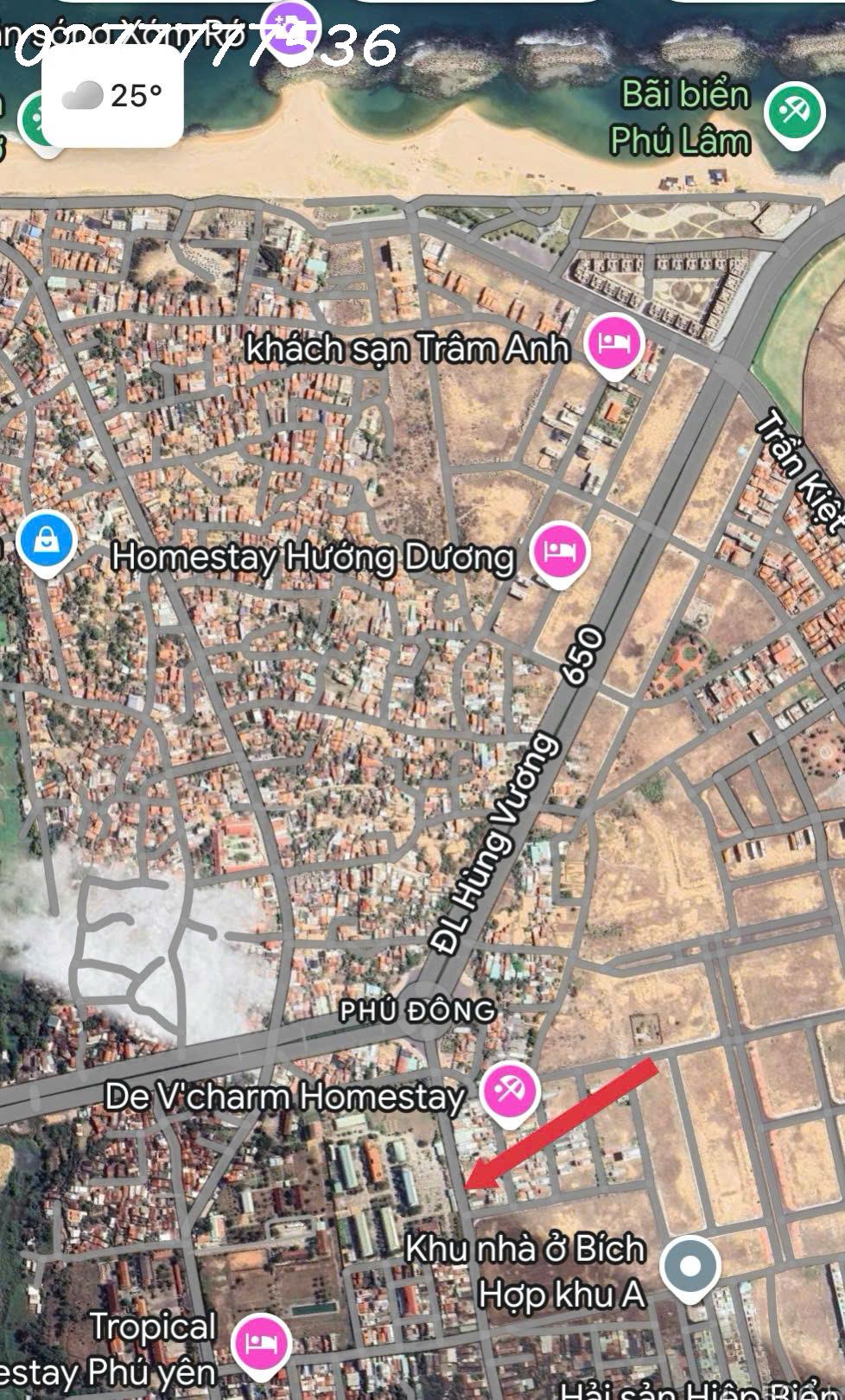This screenshot has width=845, height=1400.
Task: Open the Tropical Homestay Phú yên pin
Action: pos(259,1342)
